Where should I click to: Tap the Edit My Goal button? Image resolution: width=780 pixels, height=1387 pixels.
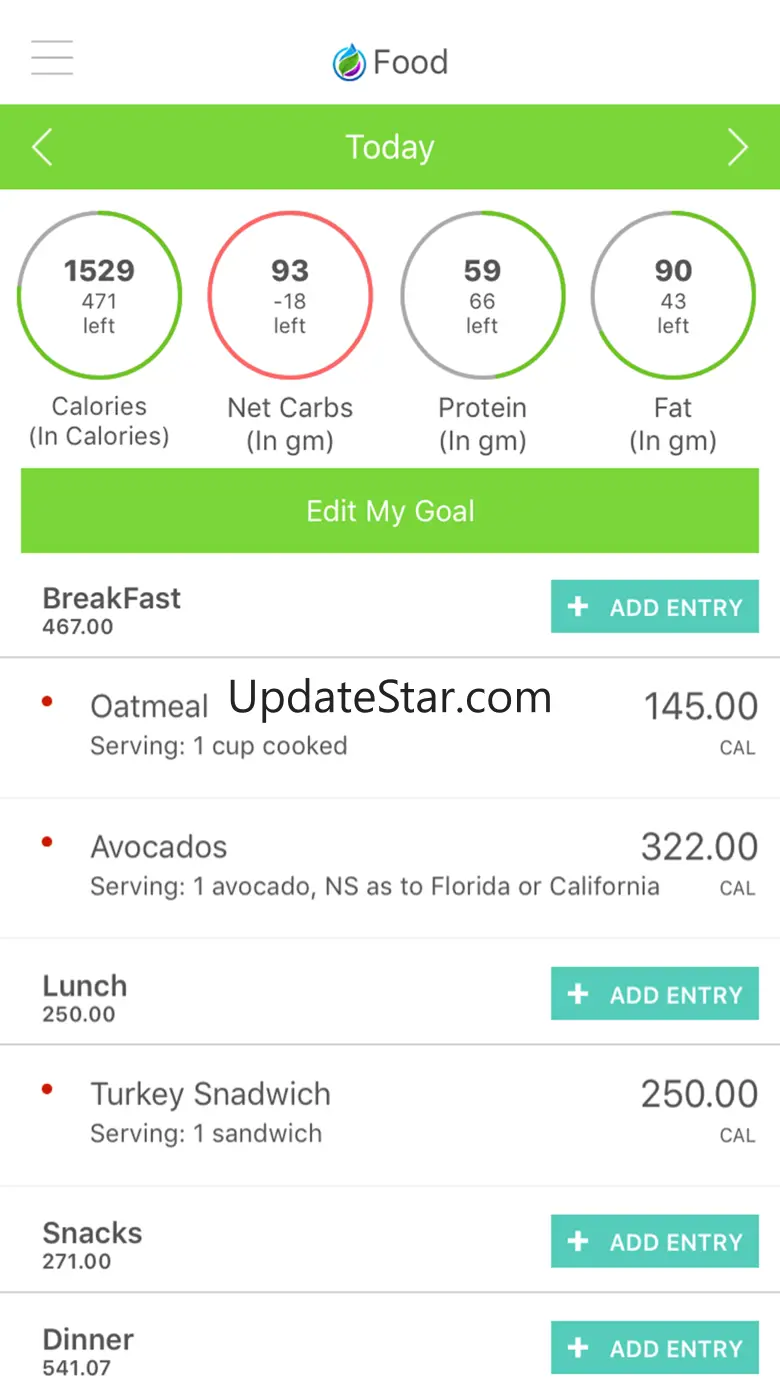pos(390,511)
